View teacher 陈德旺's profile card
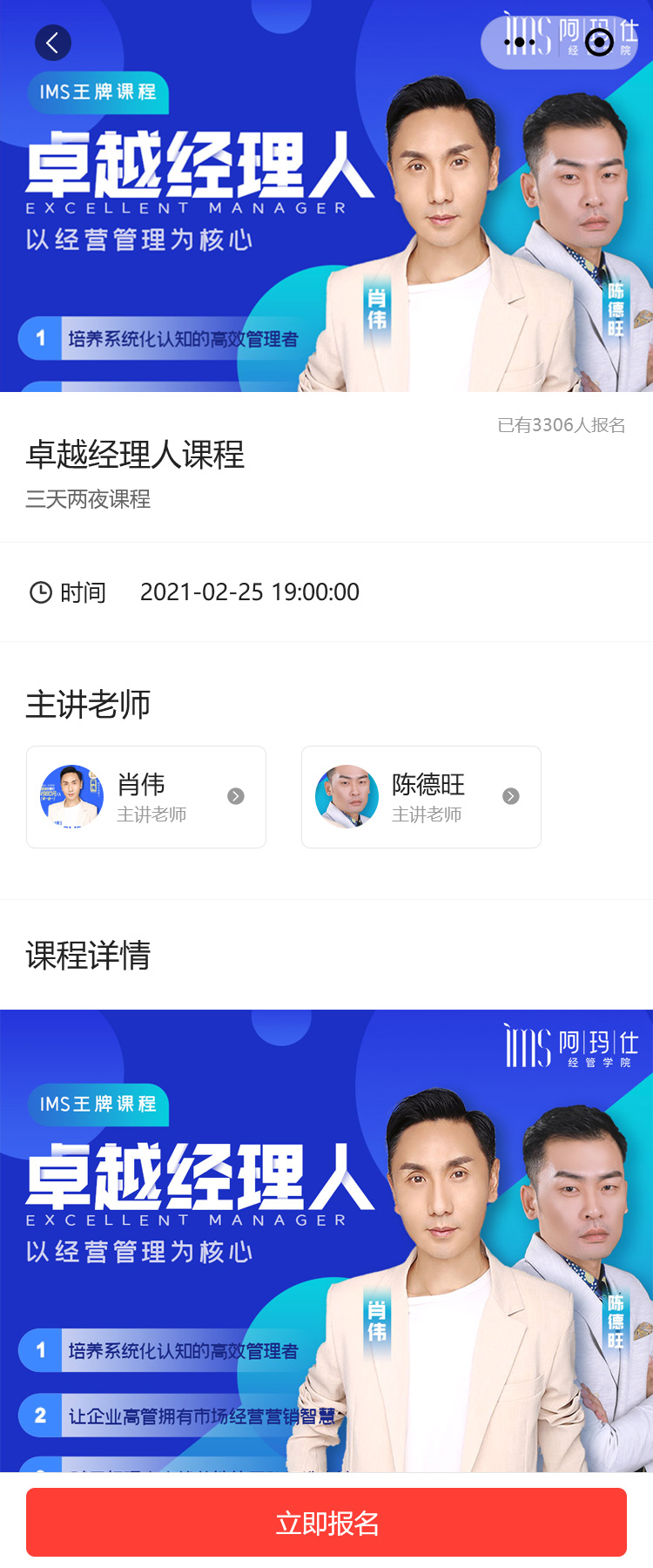Image resolution: width=653 pixels, height=1568 pixels. [x=421, y=797]
